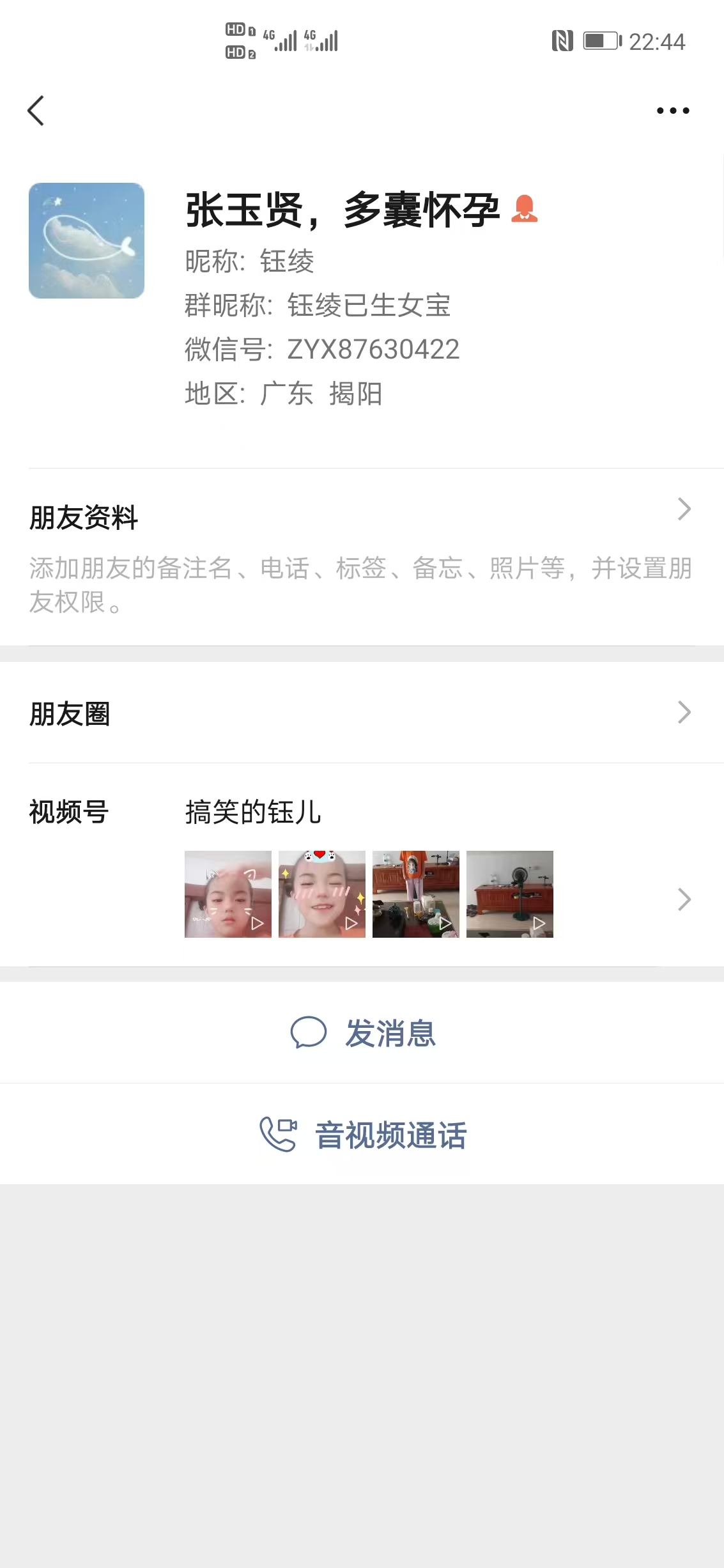
Task: Open the three-dot overflow menu
Action: click(x=673, y=111)
